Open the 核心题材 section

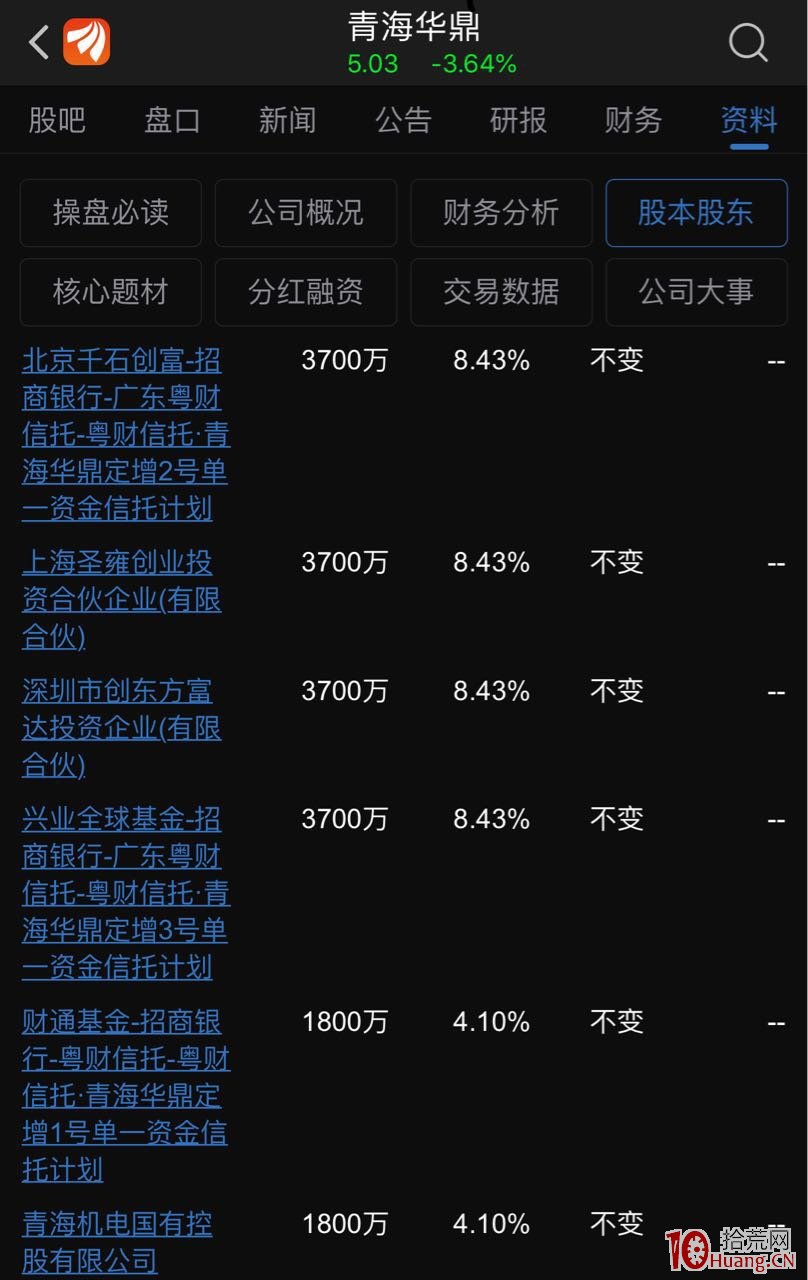[x=111, y=292]
